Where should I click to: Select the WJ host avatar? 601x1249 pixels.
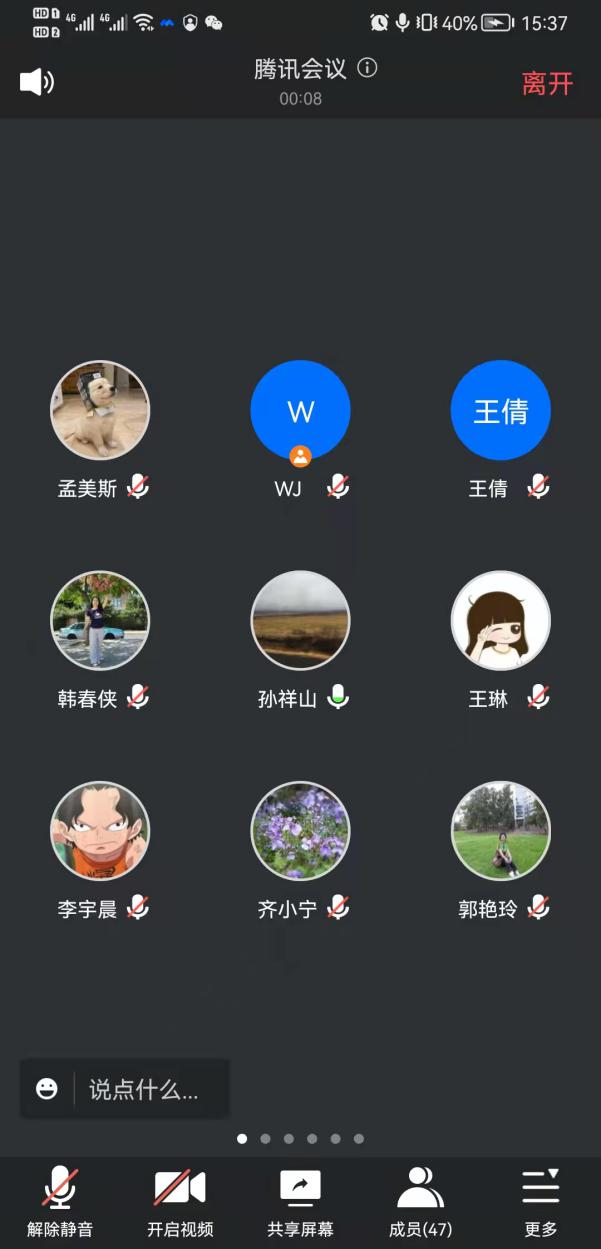[x=300, y=410]
